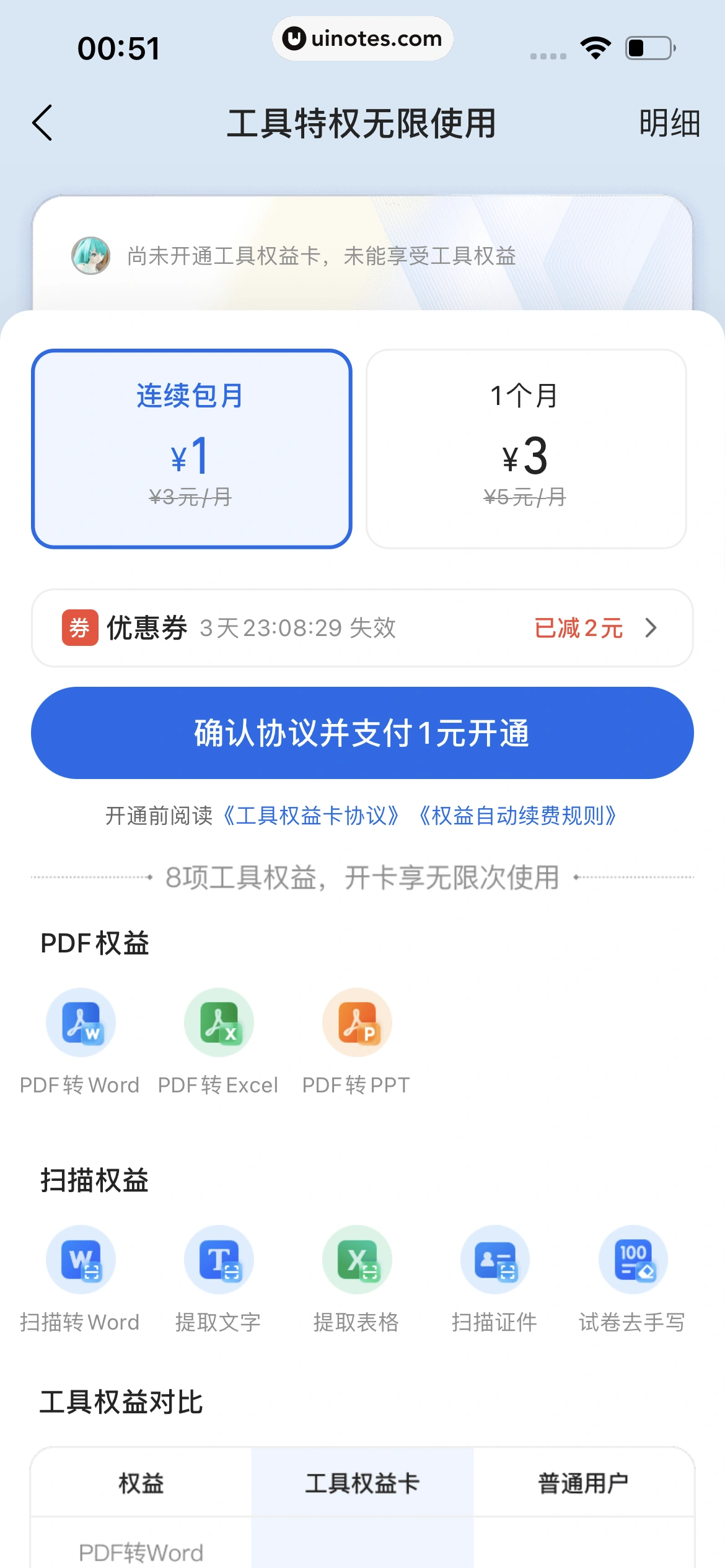Open the 提取表格 table extraction tool
Screen dimensions: 725x1568
(x=356, y=1260)
